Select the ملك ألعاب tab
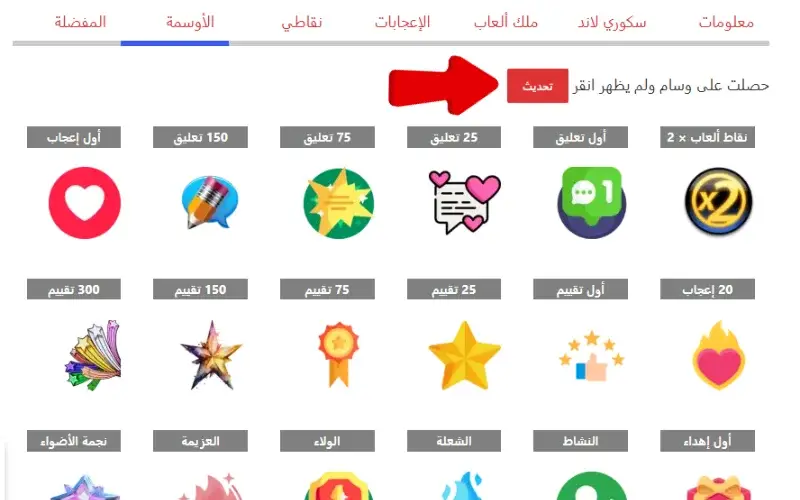The image size is (800, 500). pyautogui.click(x=502, y=22)
